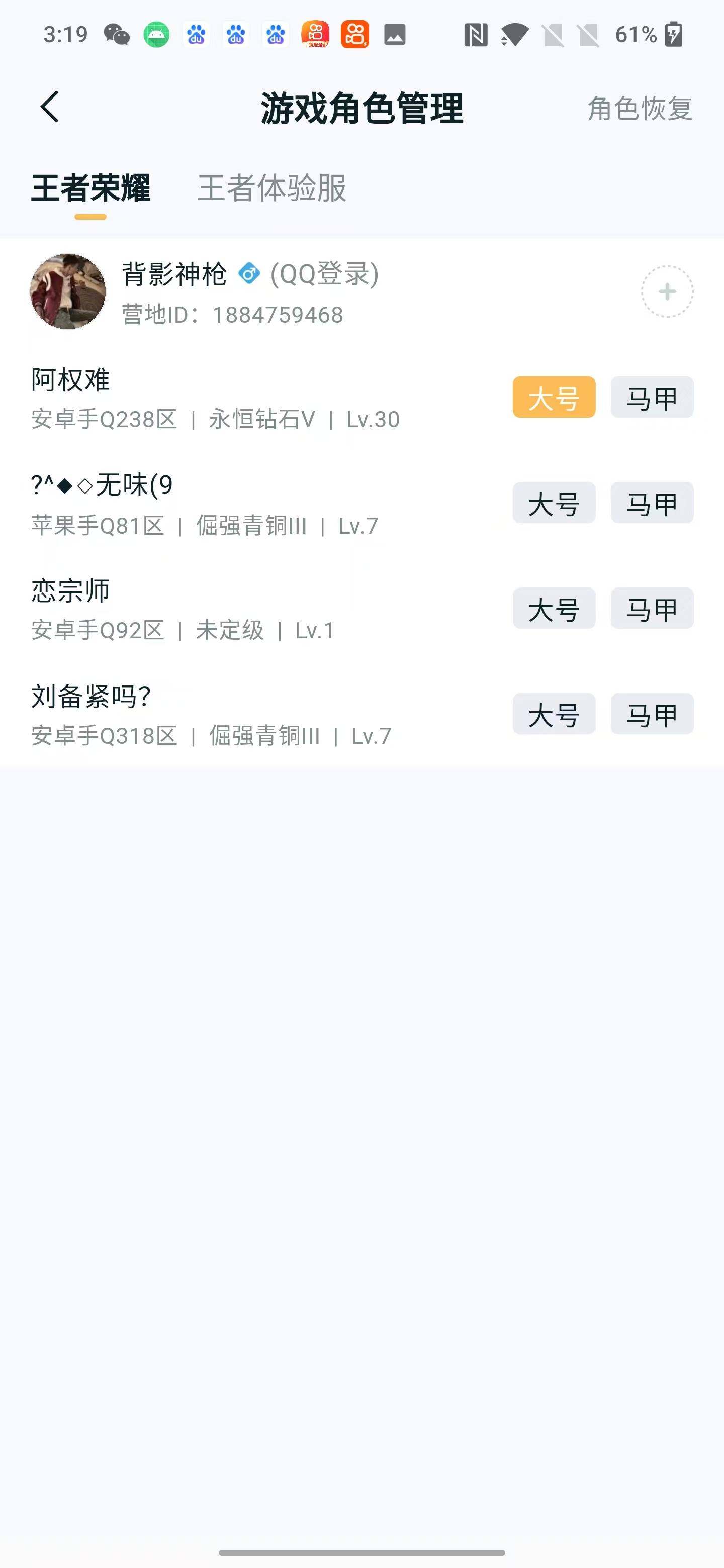The height and width of the screenshot is (1568, 724).
Task: Toggle 大号 status for 恋宗师
Action: coord(554,609)
